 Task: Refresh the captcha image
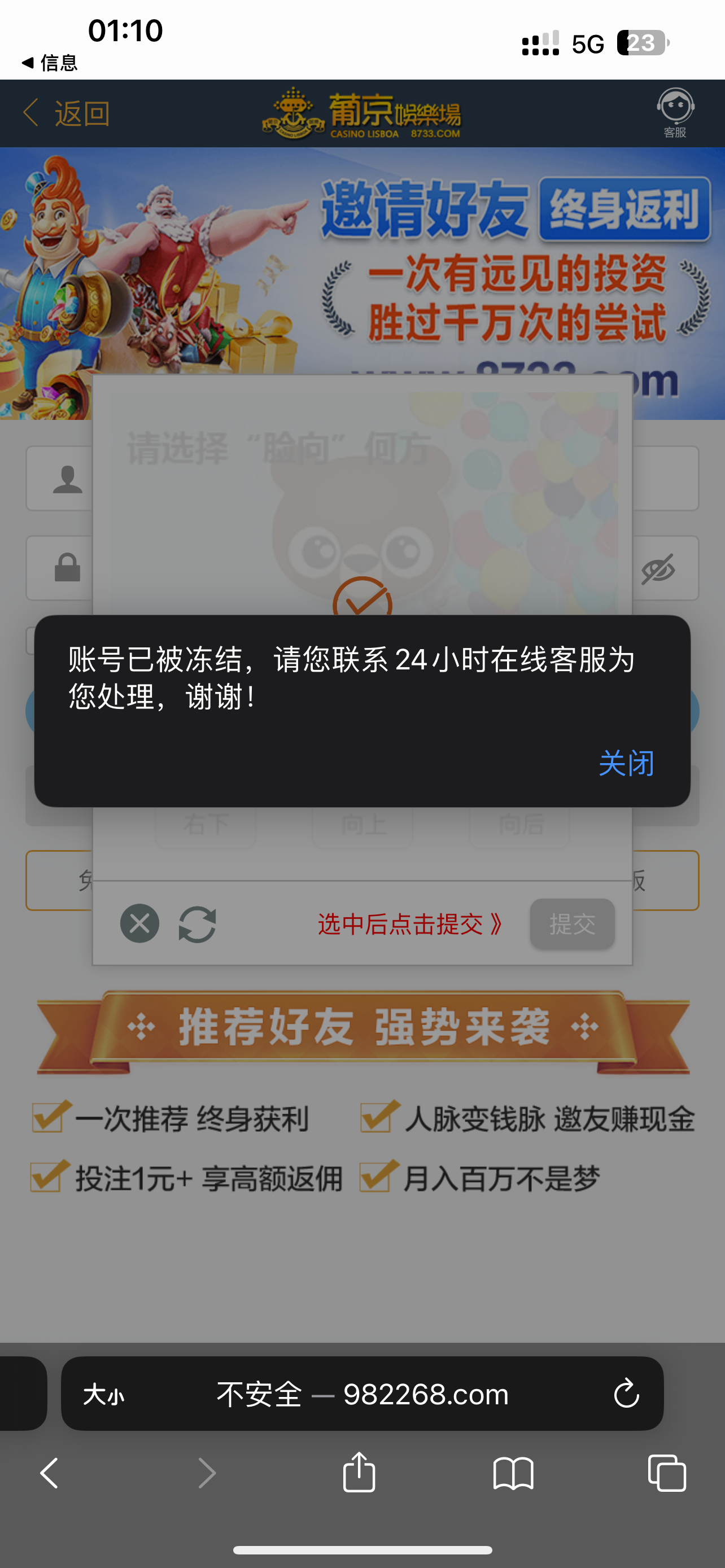pyautogui.click(x=197, y=924)
